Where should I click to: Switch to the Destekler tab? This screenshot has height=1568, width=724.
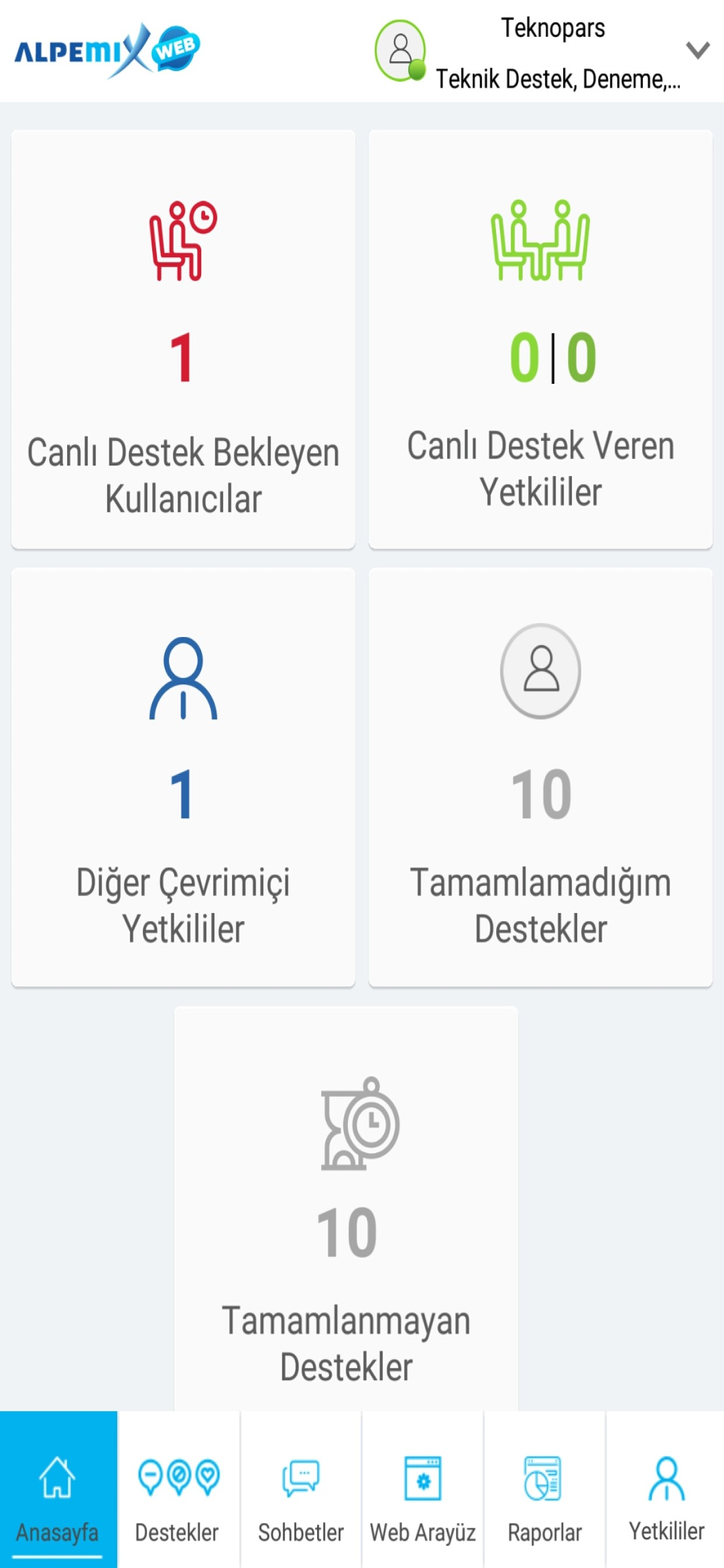coord(178,1489)
